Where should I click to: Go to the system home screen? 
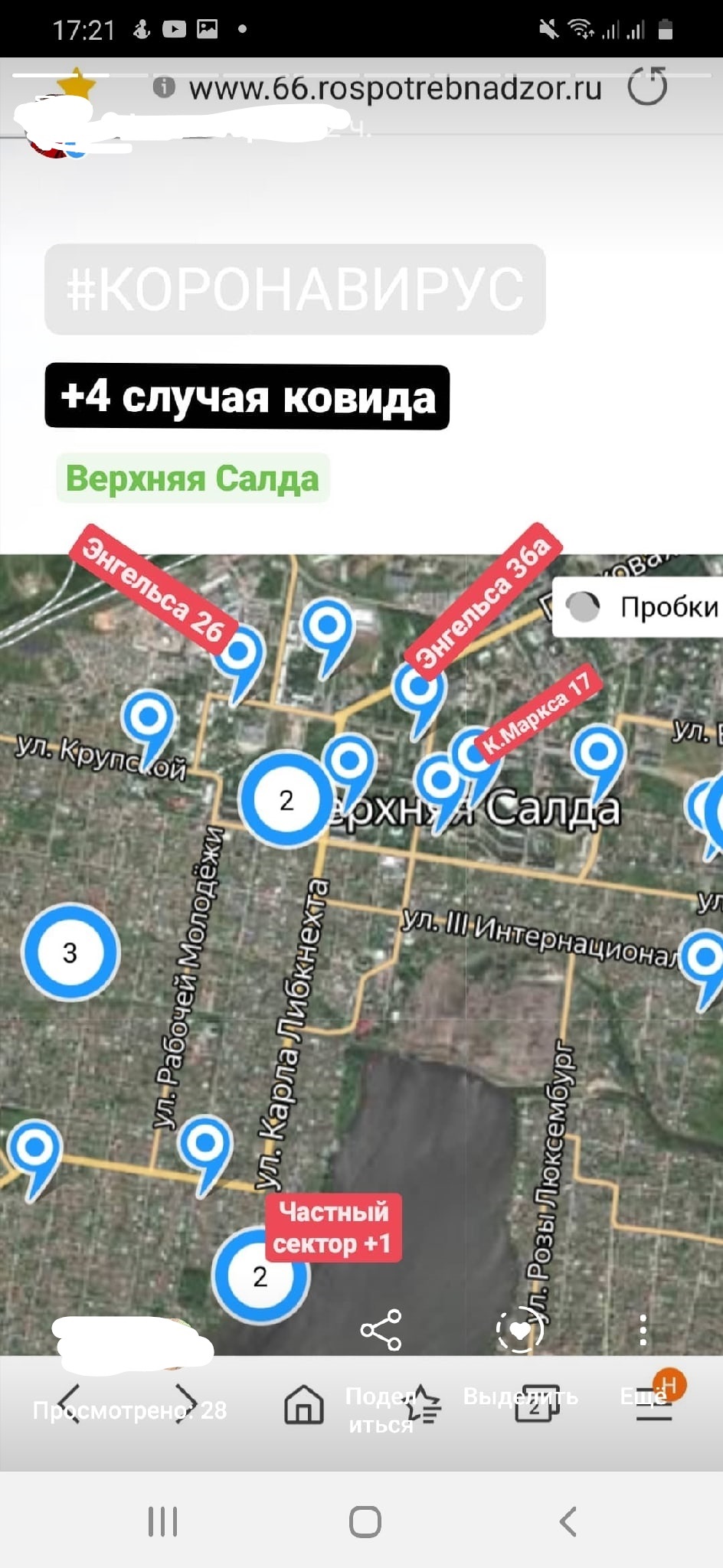[365, 1521]
